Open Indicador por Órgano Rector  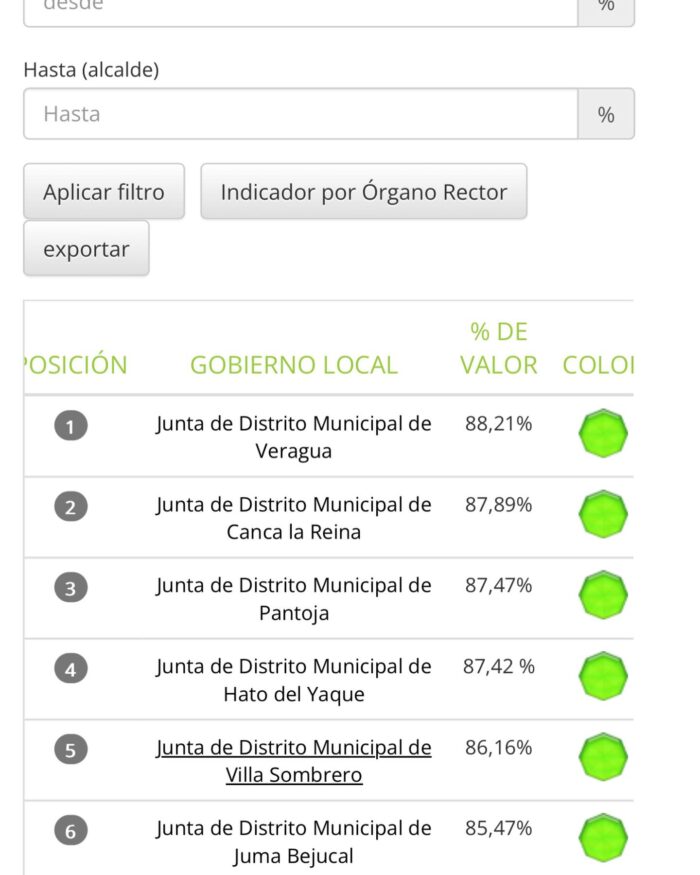363,192
